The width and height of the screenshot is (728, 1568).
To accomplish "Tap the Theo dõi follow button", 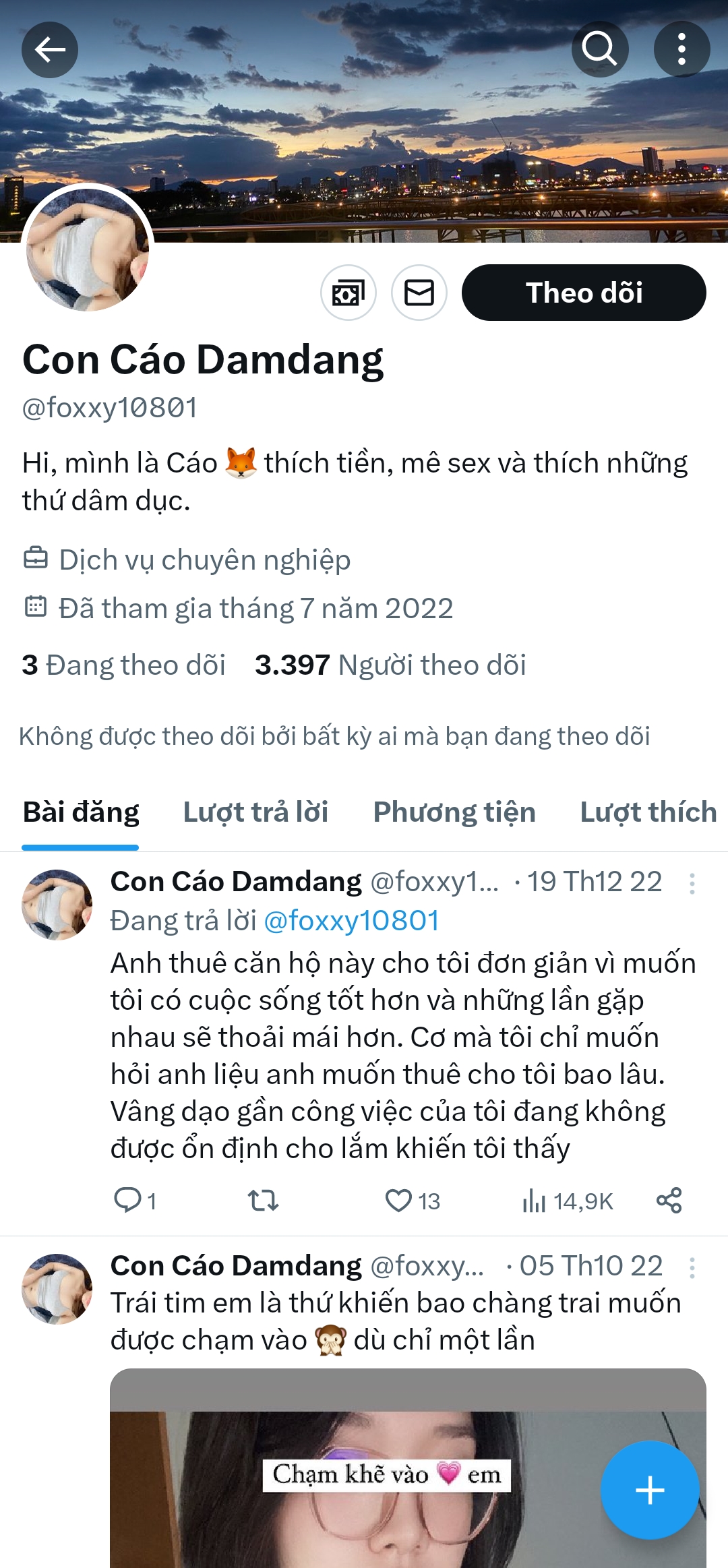I will tap(583, 293).
